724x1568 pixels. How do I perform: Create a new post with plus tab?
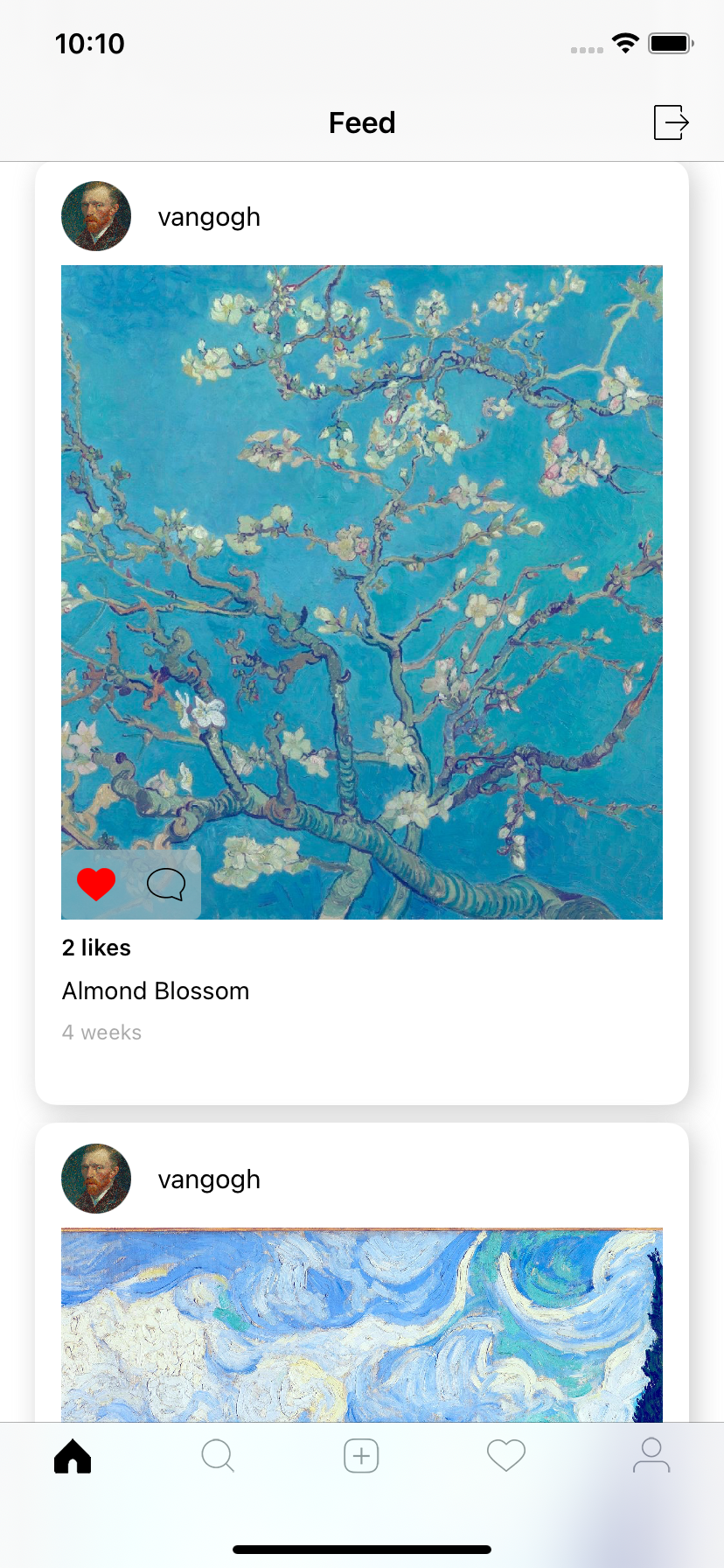click(x=361, y=1456)
